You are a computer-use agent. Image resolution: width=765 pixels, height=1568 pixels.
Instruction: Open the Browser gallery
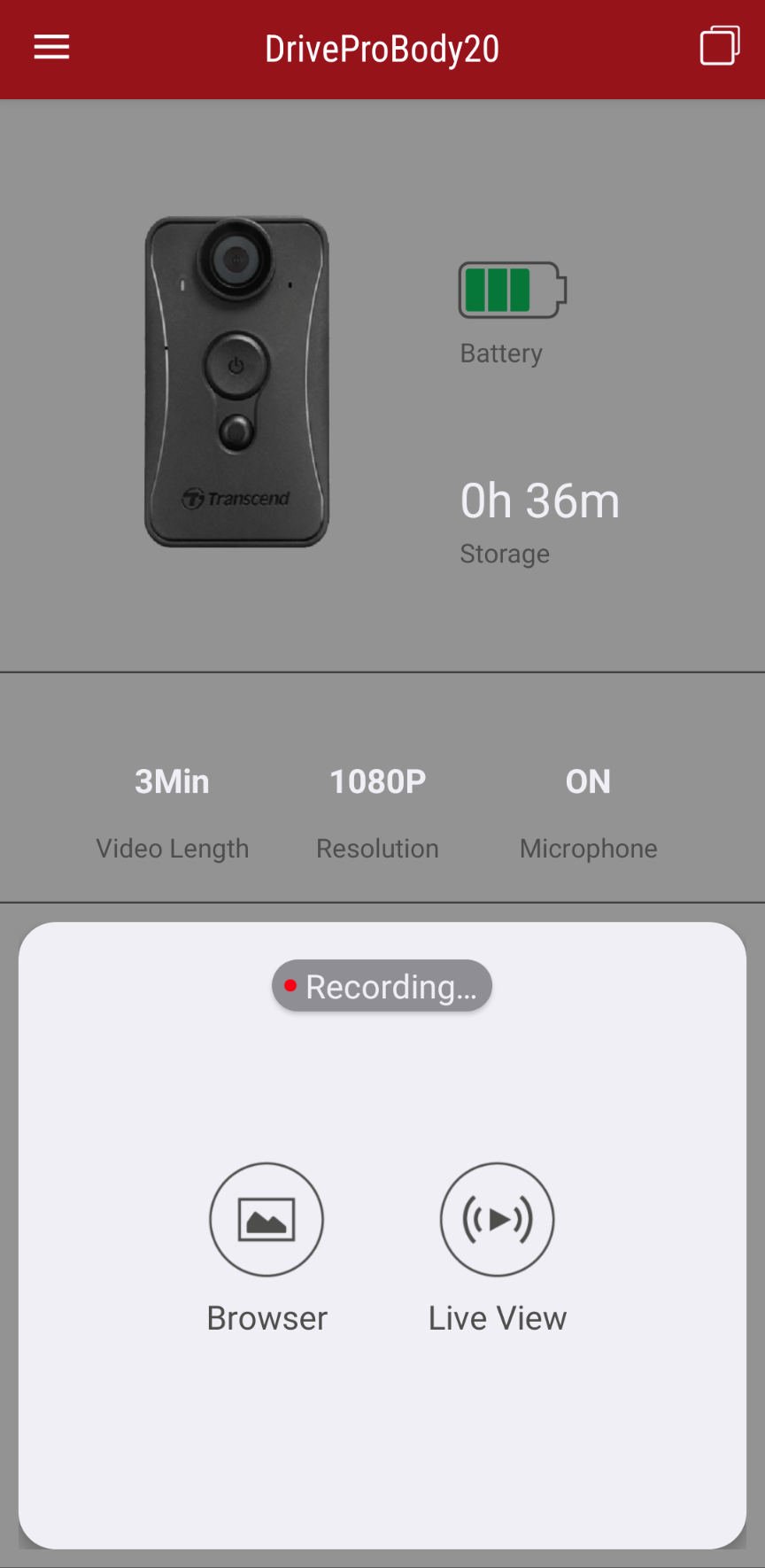(267, 1220)
